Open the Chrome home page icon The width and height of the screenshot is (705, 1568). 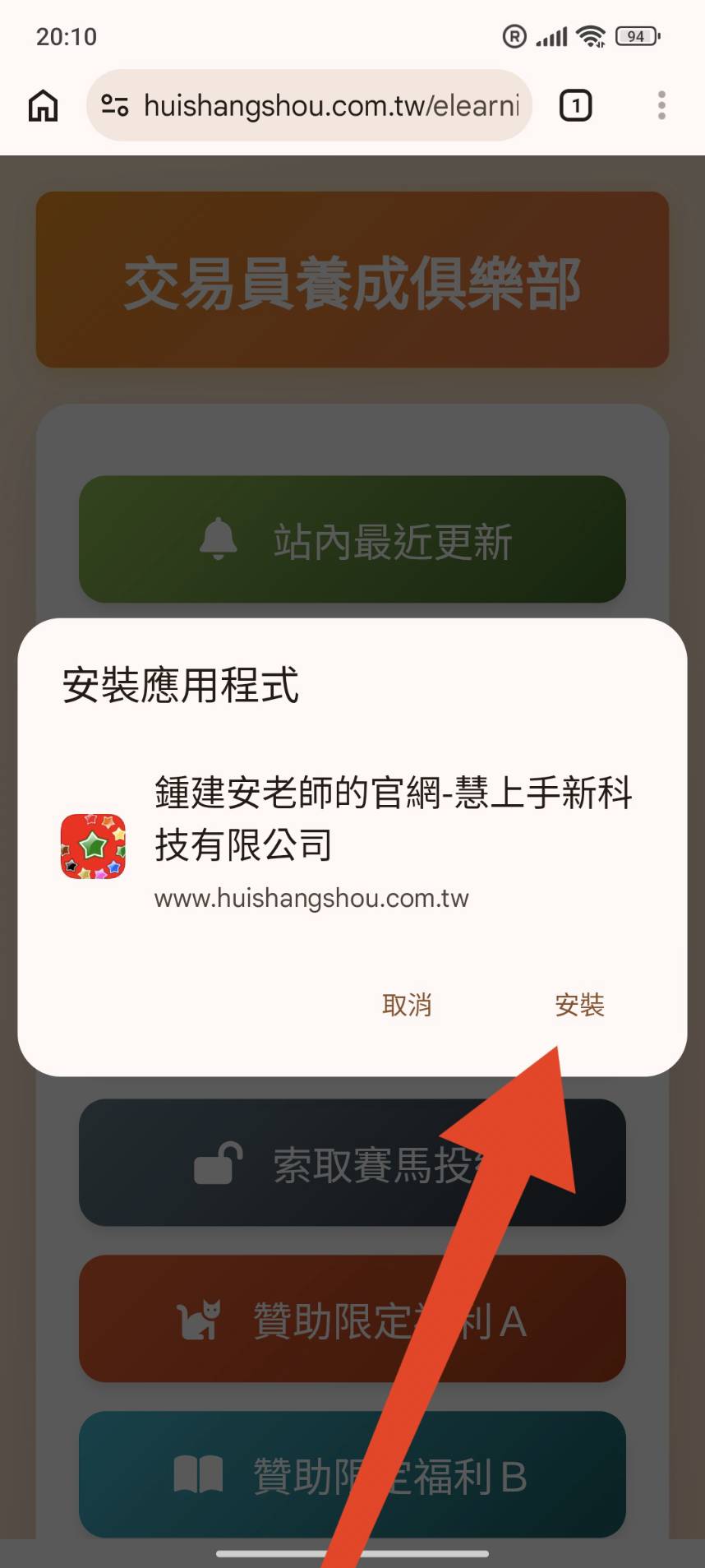coord(42,105)
